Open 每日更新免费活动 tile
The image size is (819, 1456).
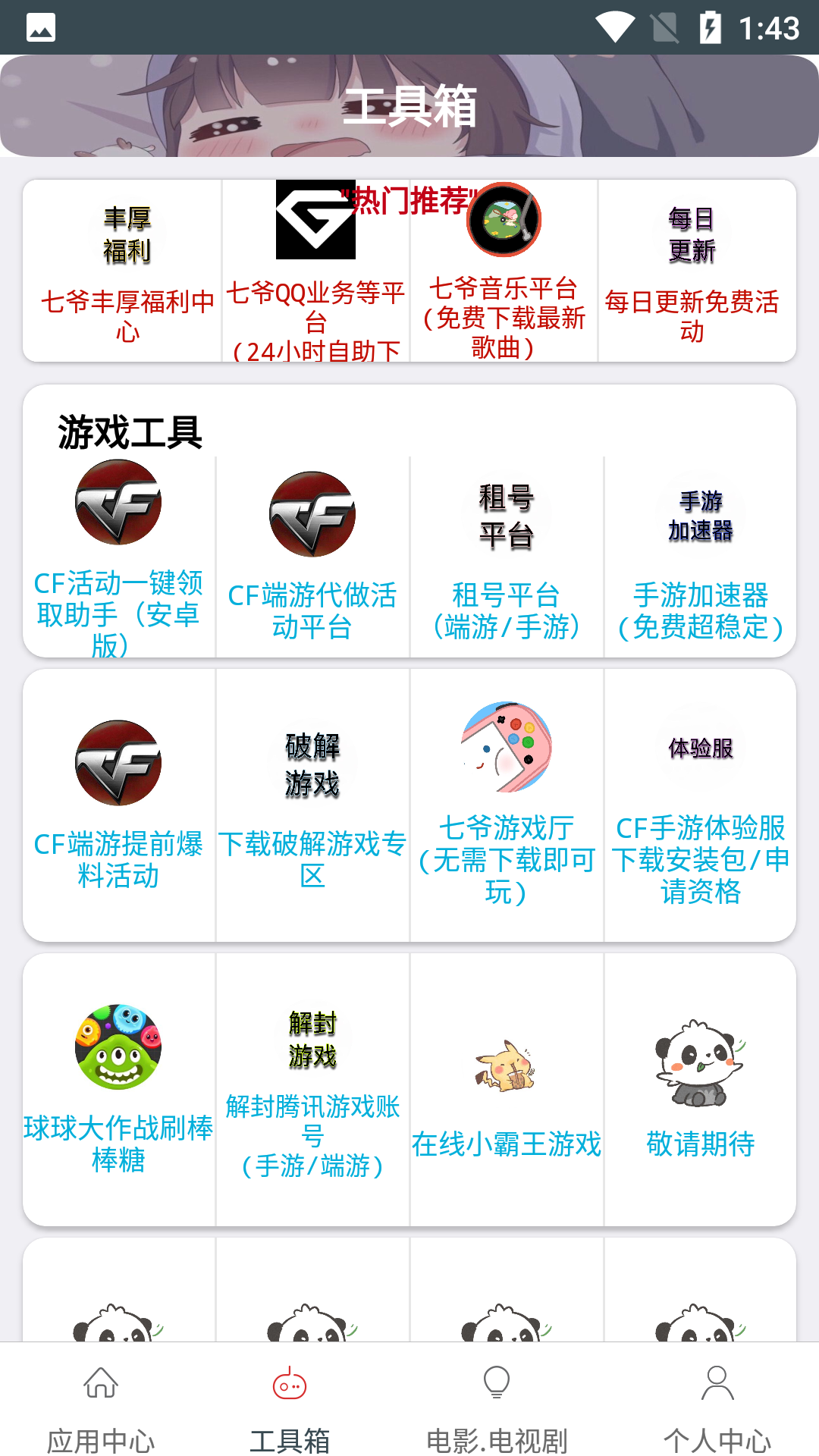(x=692, y=271)
